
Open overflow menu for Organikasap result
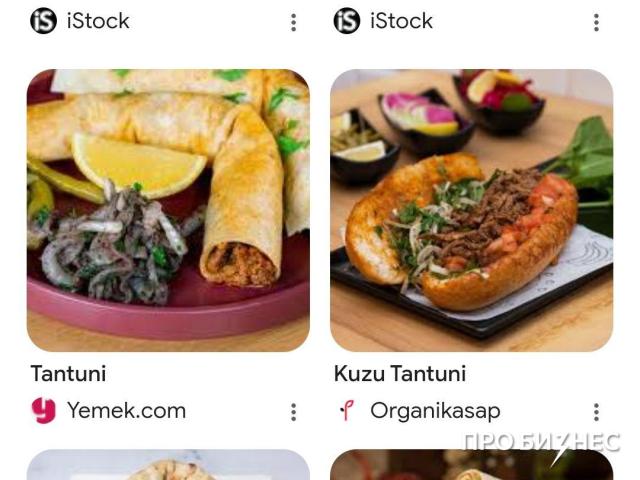[x=596, y=412]
